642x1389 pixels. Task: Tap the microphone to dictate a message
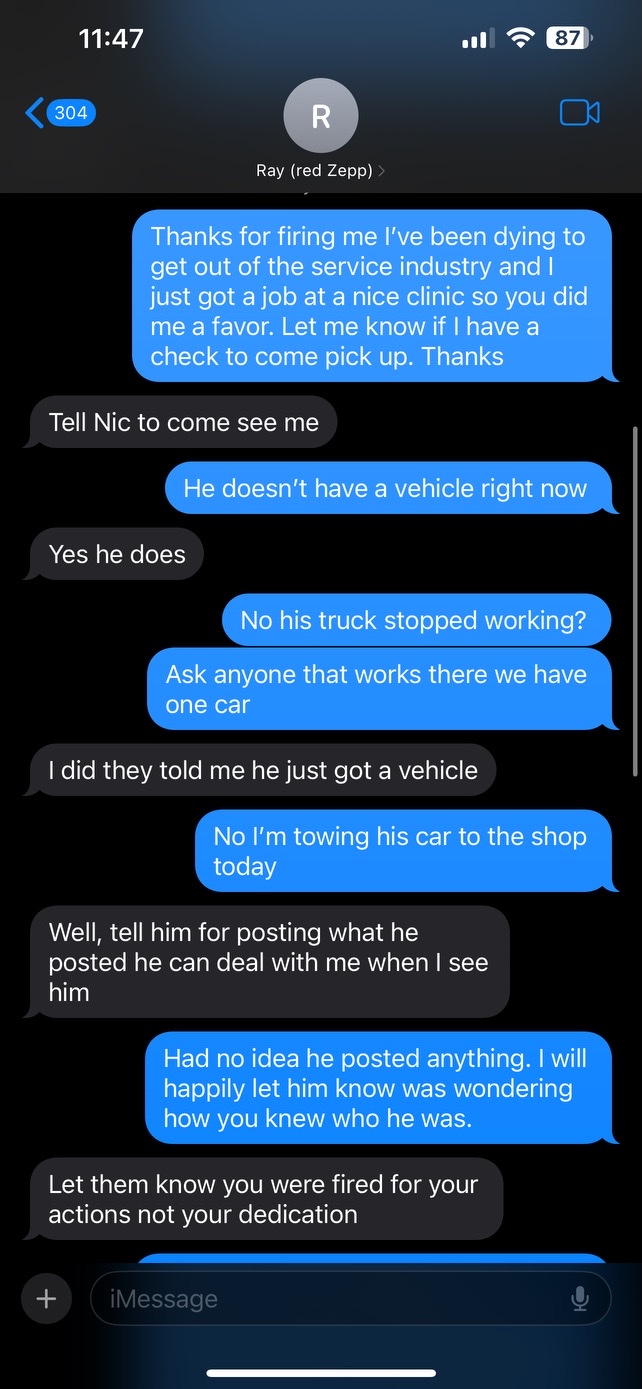click(x=580, y=1299)
